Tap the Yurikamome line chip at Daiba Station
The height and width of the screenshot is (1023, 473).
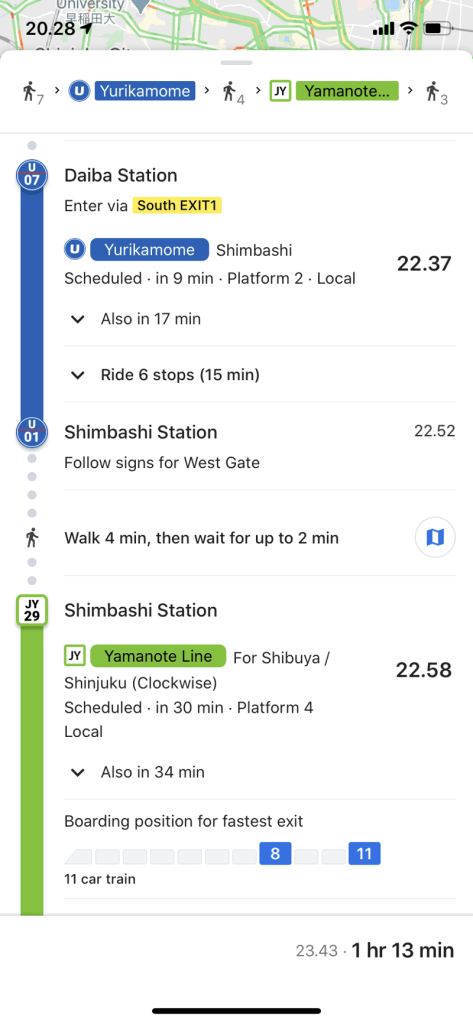[149, 249]
